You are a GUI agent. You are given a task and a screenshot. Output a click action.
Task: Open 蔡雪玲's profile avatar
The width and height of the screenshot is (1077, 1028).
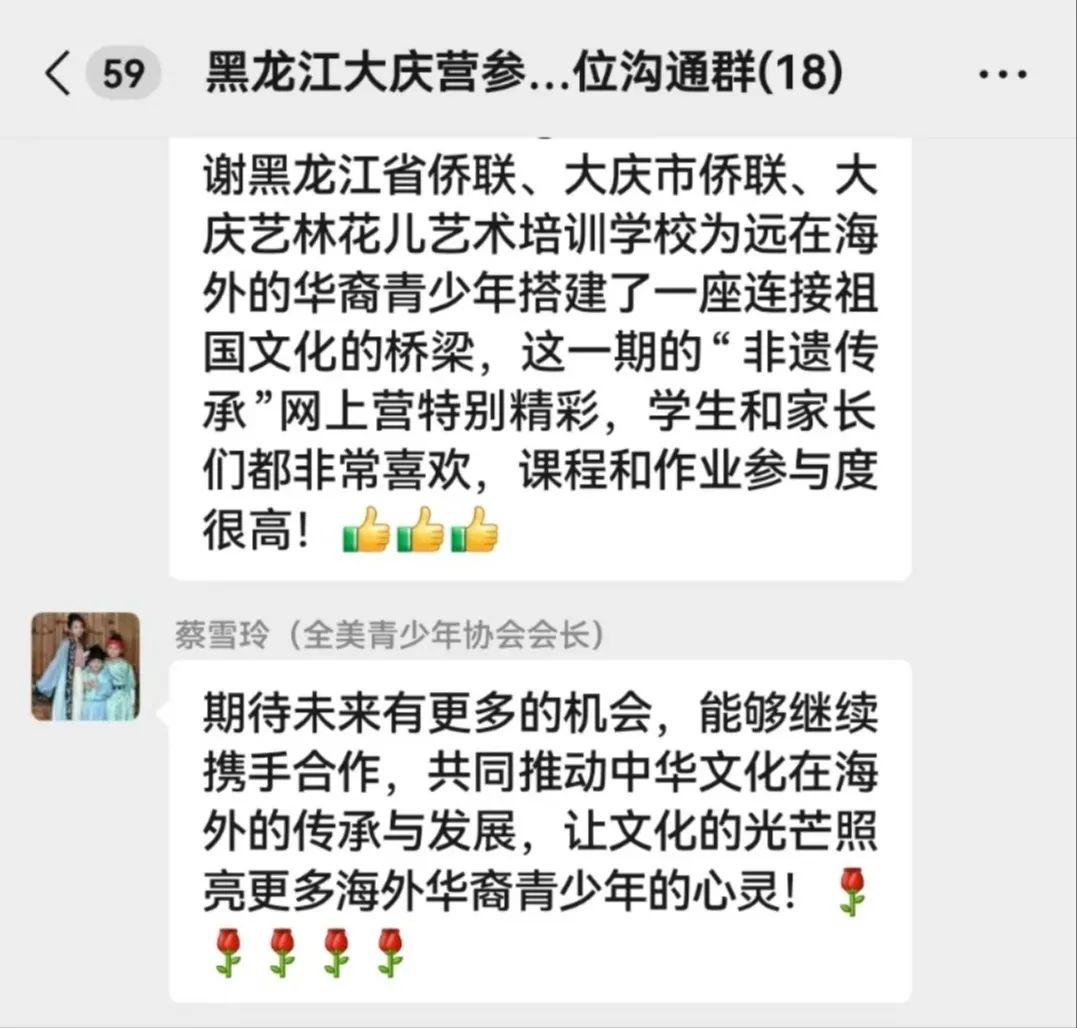[x=86, y=666]
